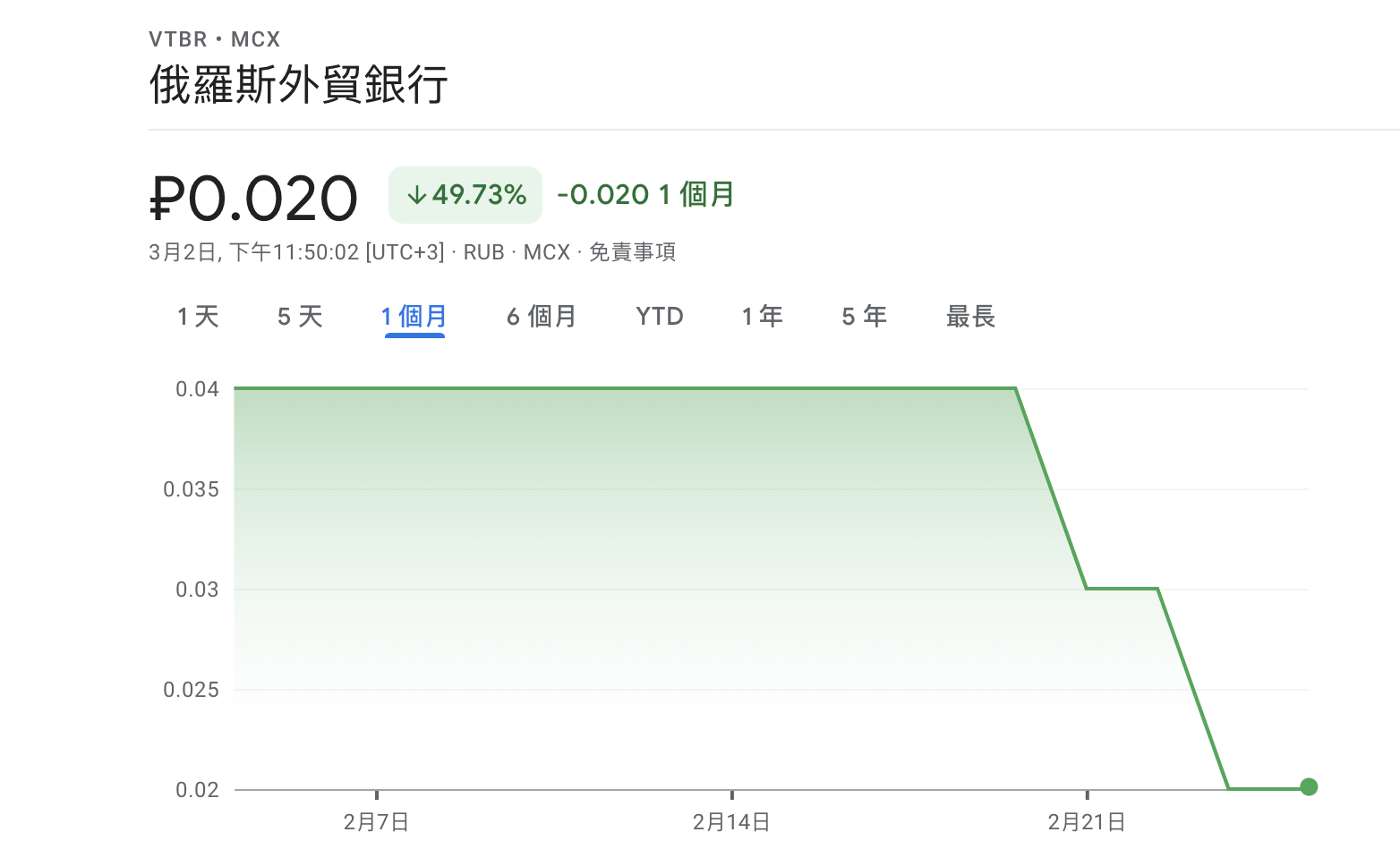Select the 5 年 range tab
Screen dimensions: 1400x866
tap(864, 316)
